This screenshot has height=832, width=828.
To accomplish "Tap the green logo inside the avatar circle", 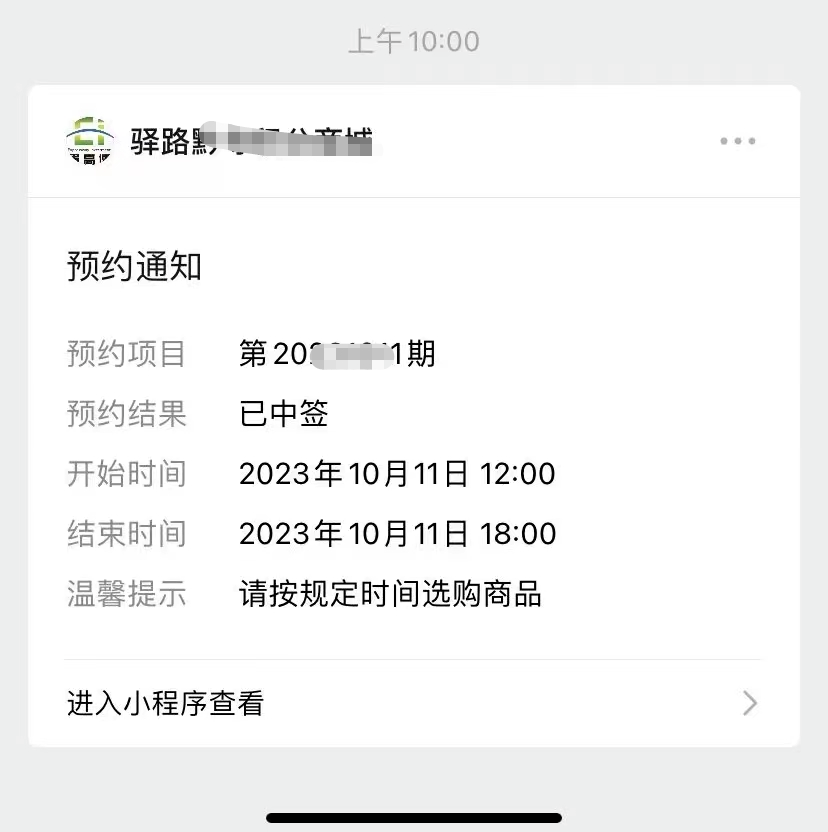I will 91,135.
